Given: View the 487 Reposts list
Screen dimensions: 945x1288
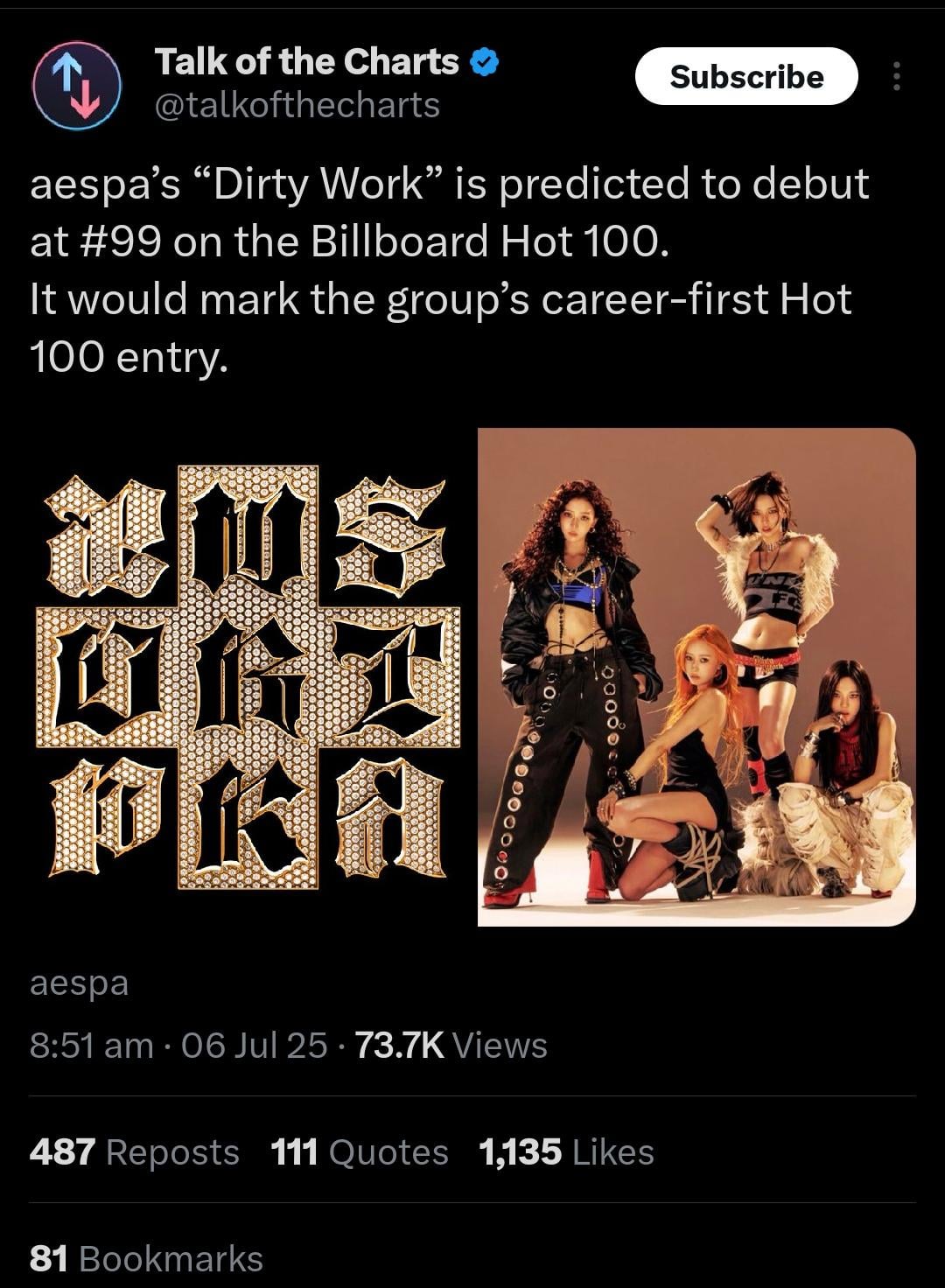Looking at the screenshot, I should (134, 1151).
